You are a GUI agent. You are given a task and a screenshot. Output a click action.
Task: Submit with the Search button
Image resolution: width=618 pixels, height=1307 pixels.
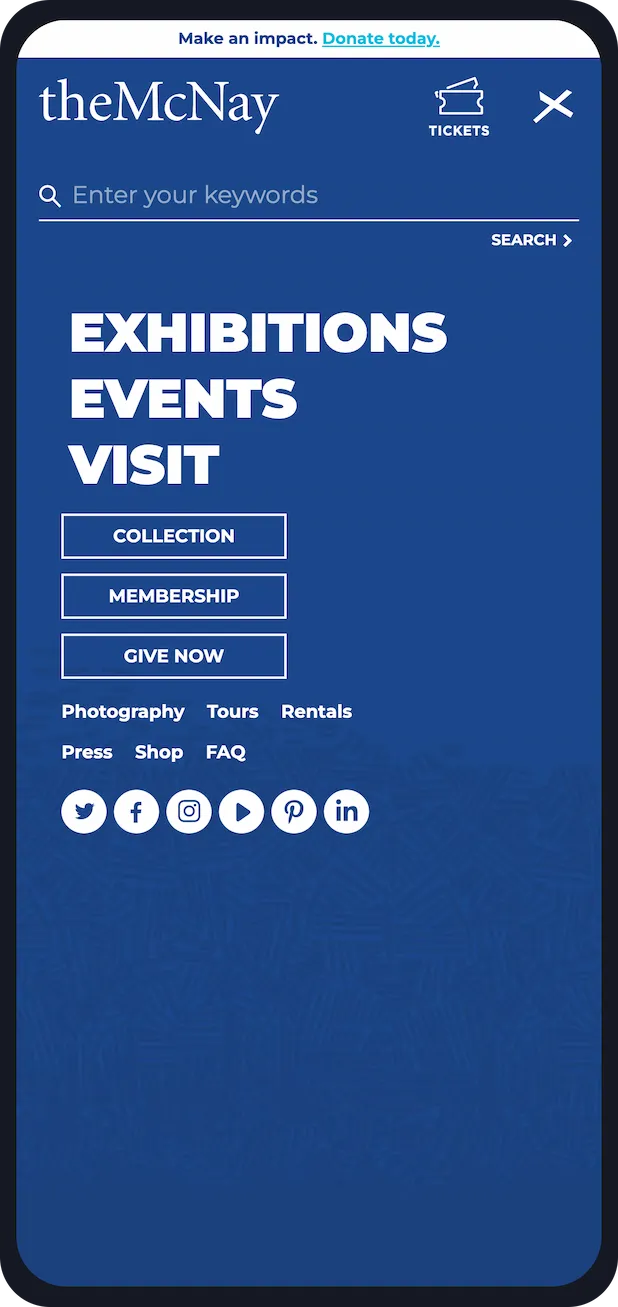531,240
